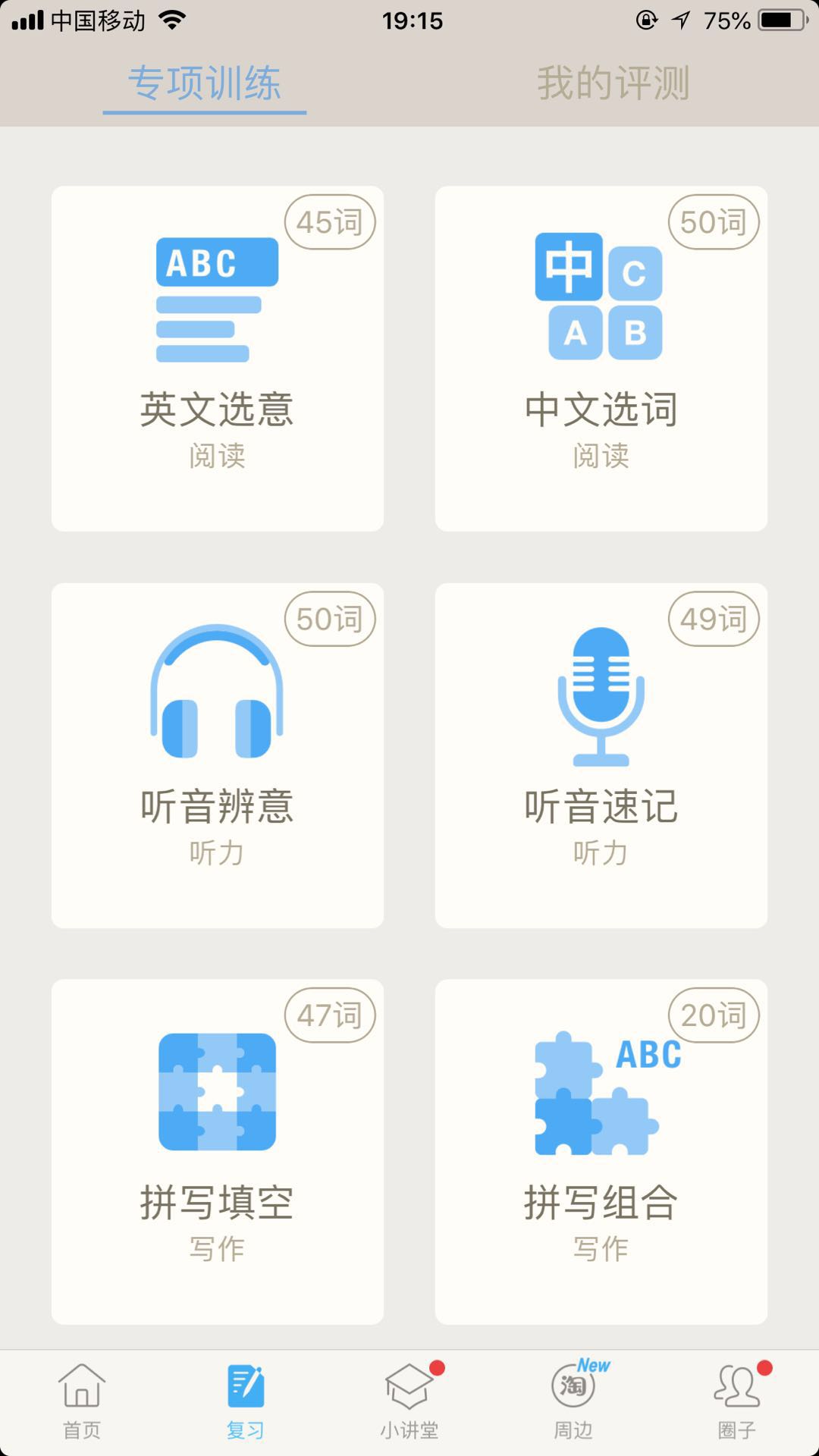Launch the 听音速记 listening exercise
This screenshot has height=1456, width=819.
tap(601, 755)
